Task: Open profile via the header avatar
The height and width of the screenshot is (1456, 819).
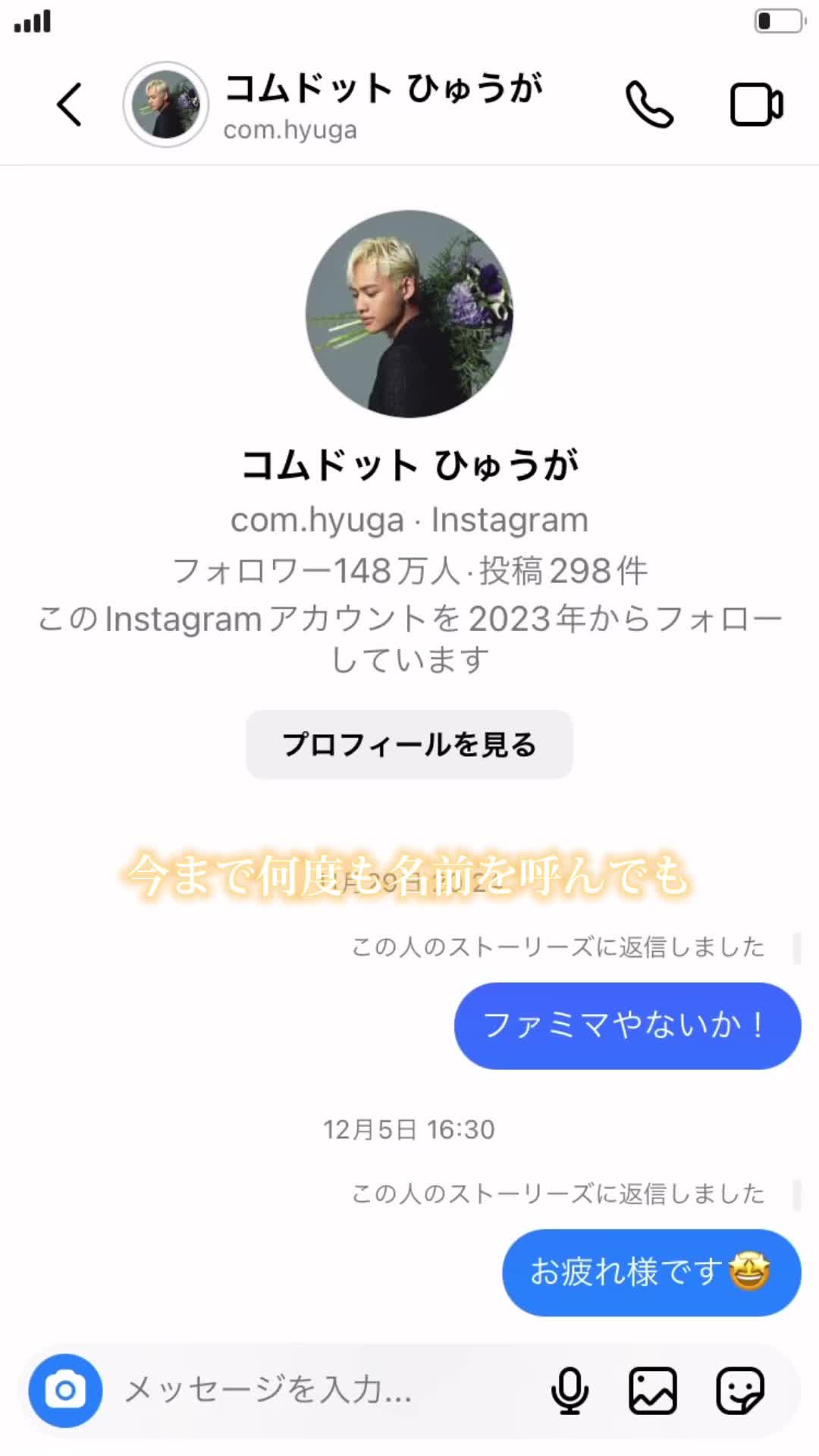Action: [166, 105]
